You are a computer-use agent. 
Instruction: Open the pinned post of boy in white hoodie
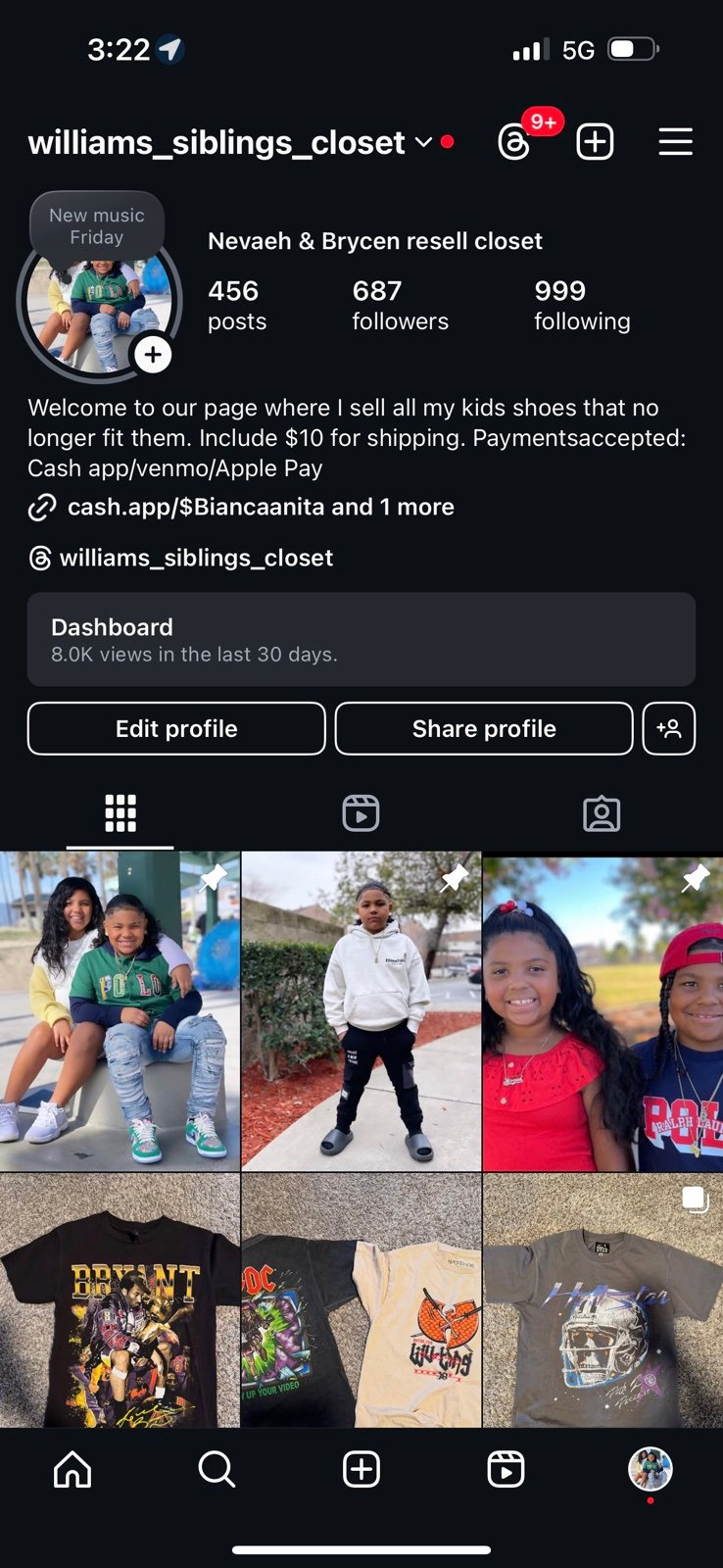point(361,1010)
